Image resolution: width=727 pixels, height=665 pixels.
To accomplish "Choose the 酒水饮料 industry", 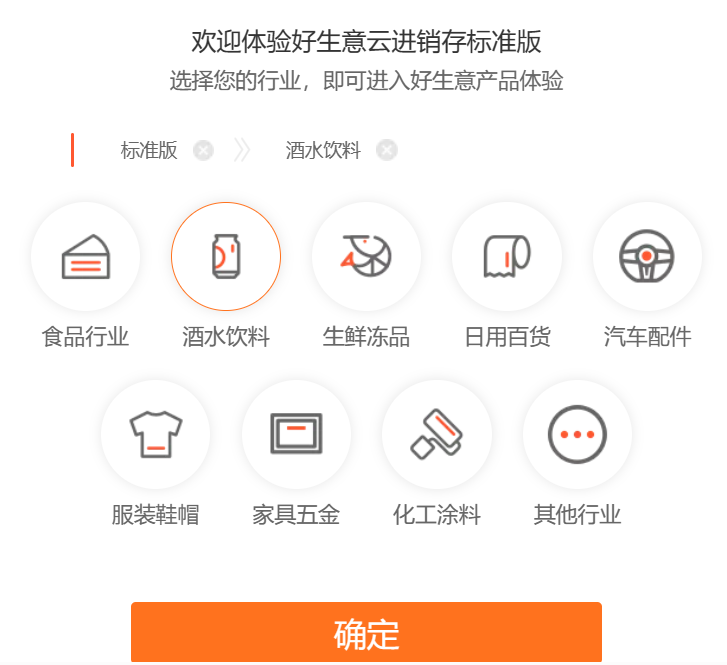I will pos(226,258).
